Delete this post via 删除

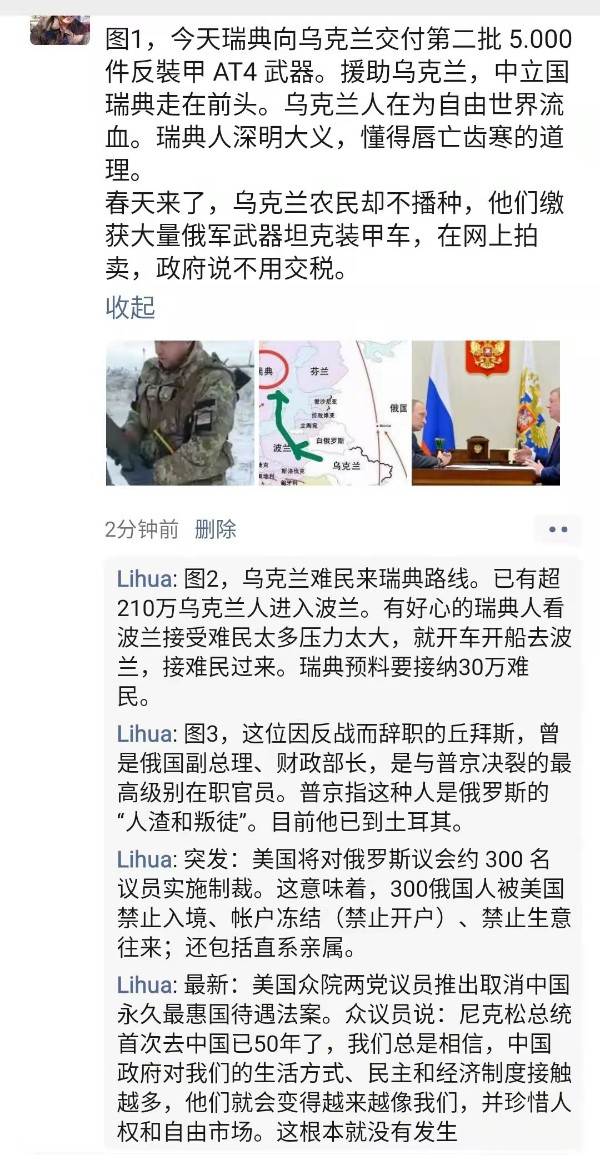(216, 529)
